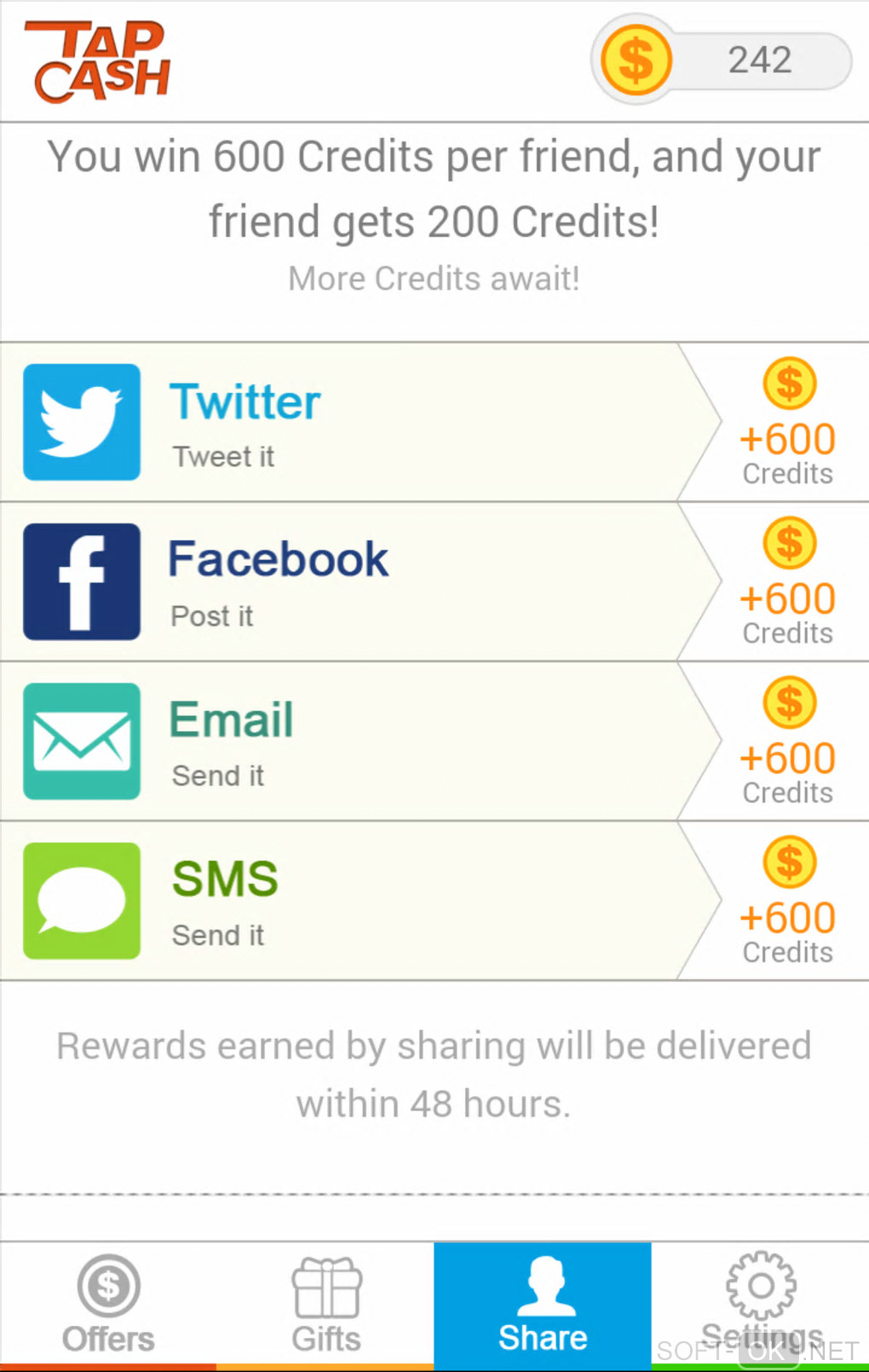The width and height of the screenshot is (869, 1372).
Task: Switch to the Offers tab
Action: pyautogui.click(x=108, y=1304)
